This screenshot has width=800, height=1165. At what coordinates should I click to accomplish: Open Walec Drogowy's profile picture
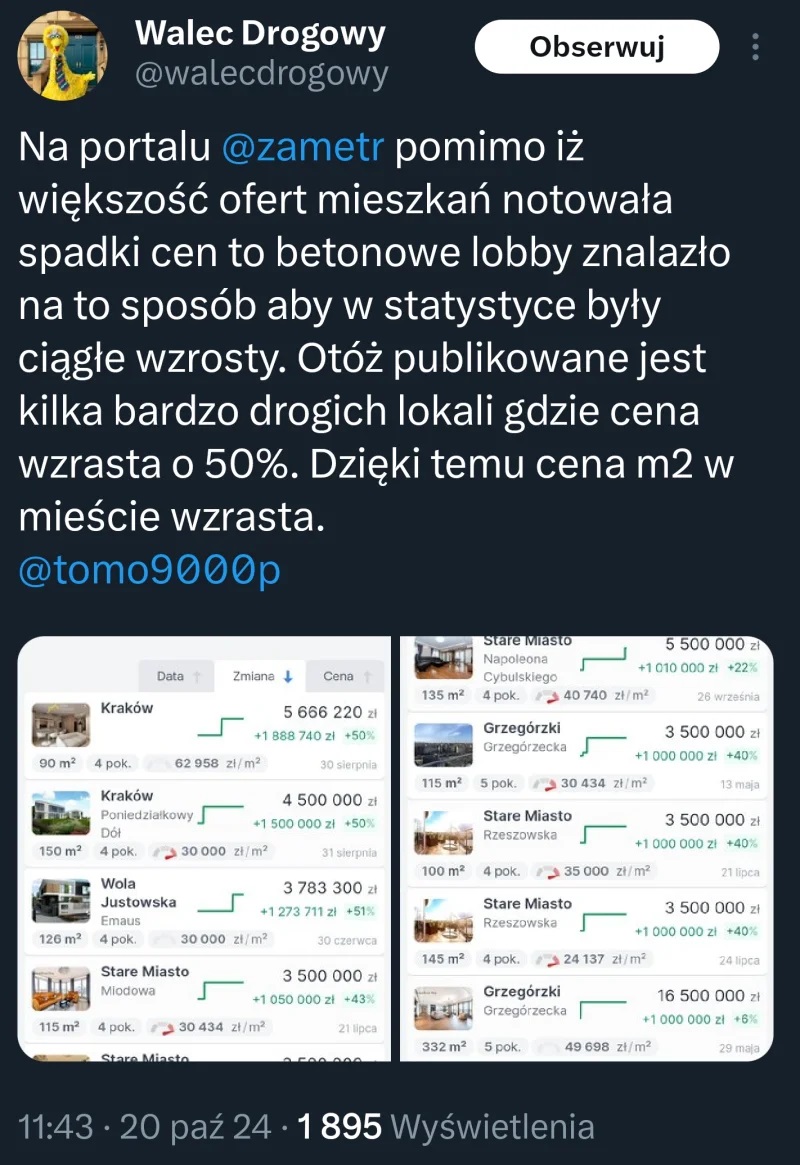58,56
